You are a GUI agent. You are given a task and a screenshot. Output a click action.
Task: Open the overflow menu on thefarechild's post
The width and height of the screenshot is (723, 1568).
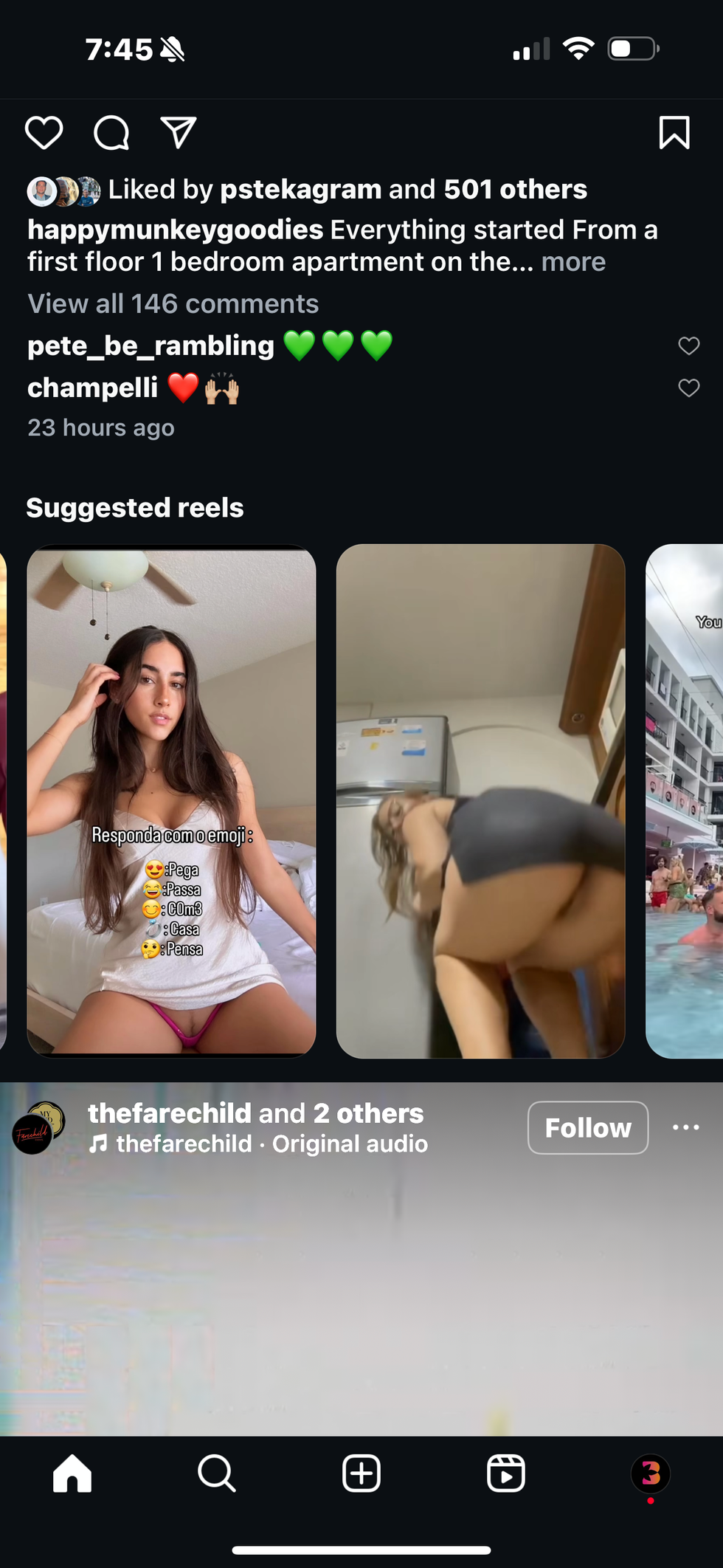[x=685, y=1127]
